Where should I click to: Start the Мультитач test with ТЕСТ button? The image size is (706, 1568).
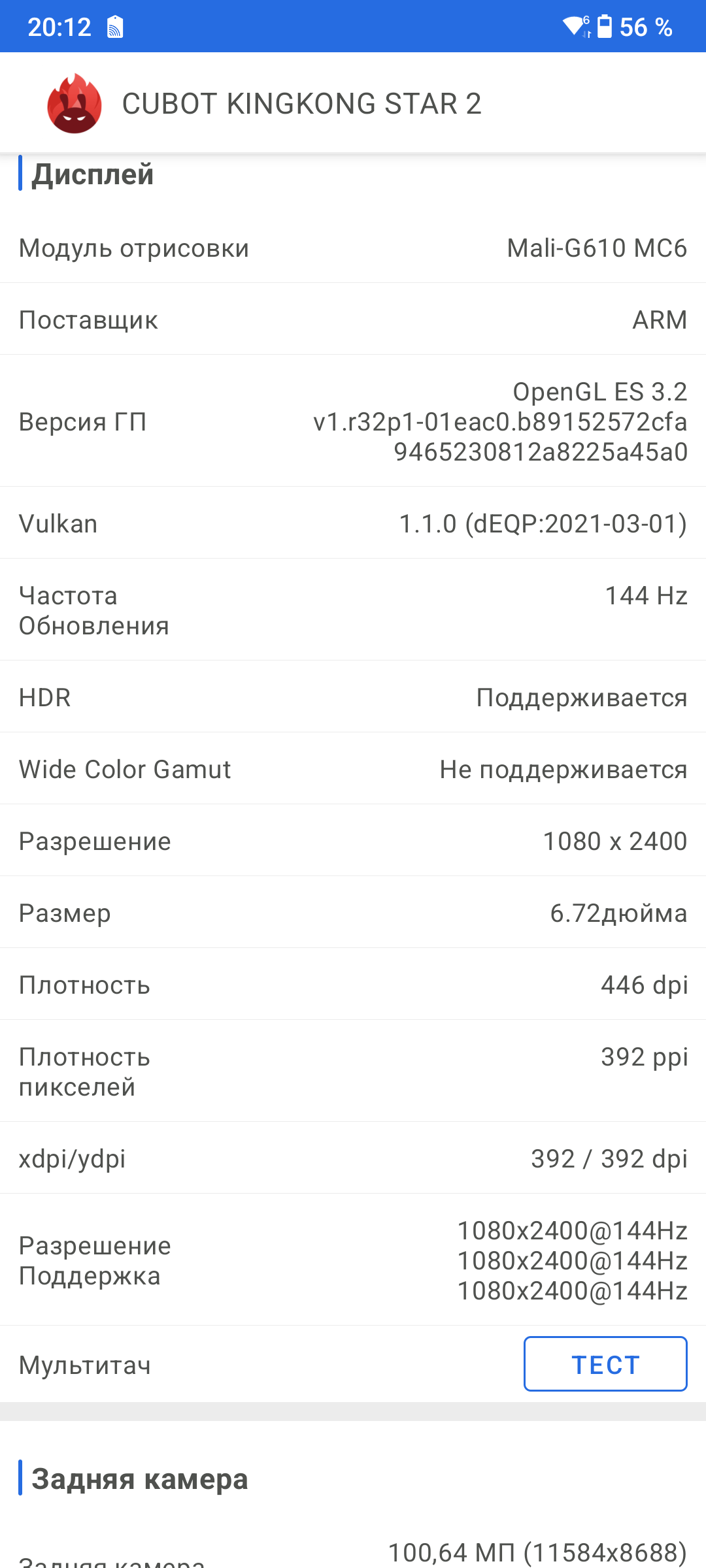(x=605, y=1364)
